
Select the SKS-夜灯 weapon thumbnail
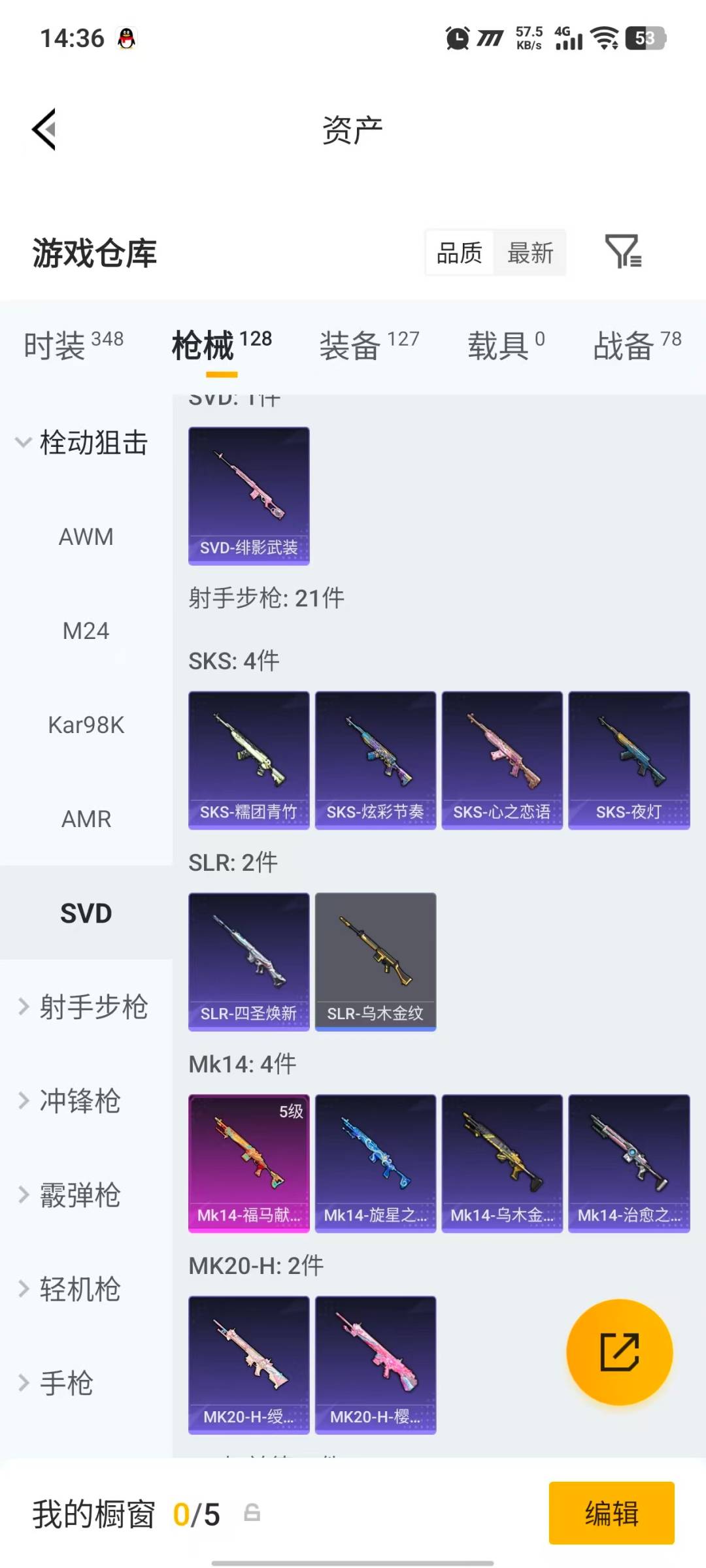[x=628, y=759]
